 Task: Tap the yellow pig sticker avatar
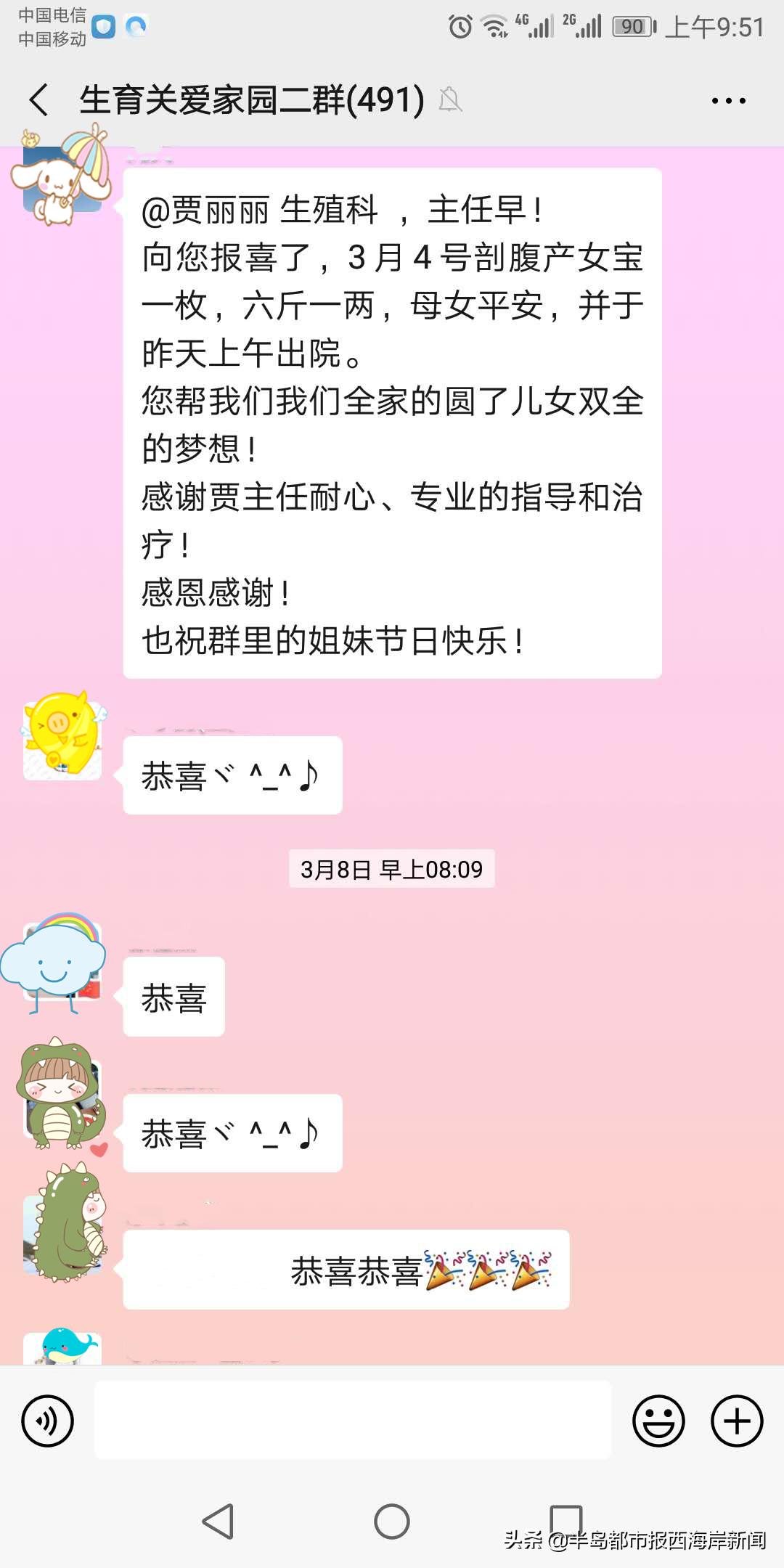(62, 740)
